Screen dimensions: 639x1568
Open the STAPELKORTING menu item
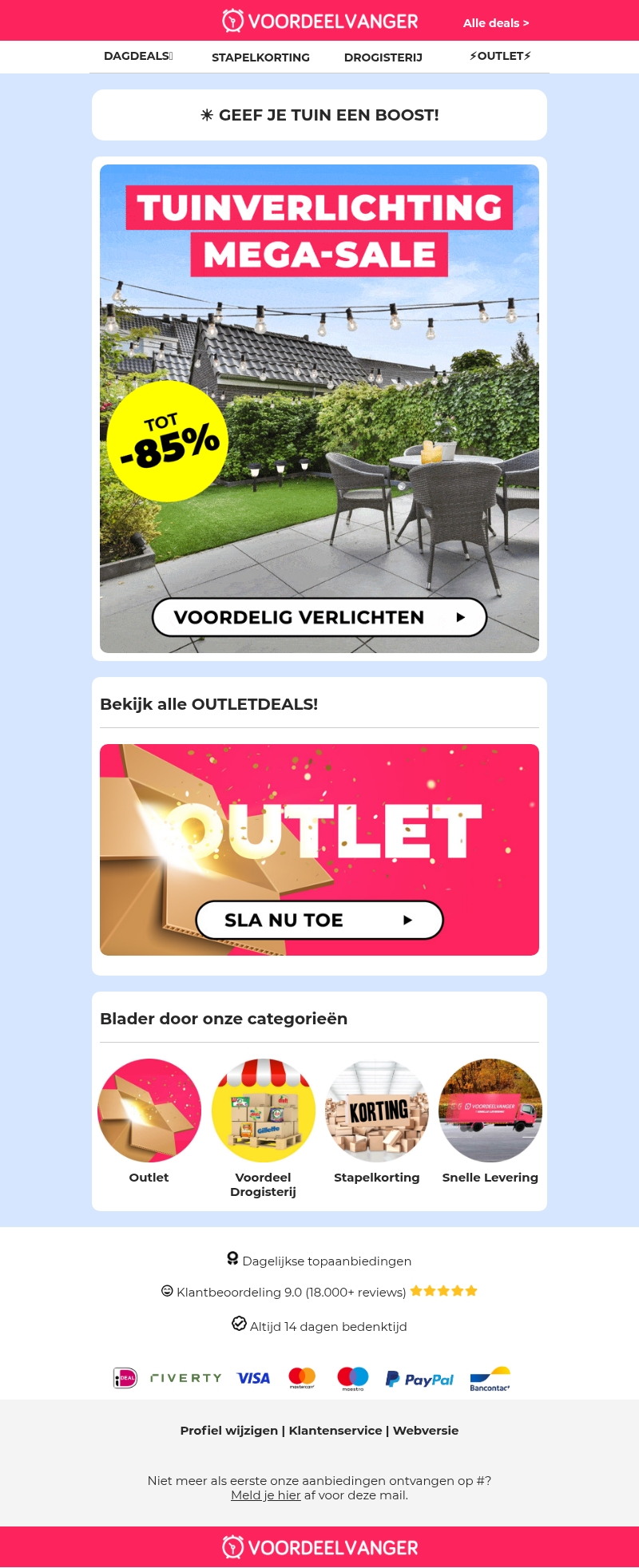(260, 57)
